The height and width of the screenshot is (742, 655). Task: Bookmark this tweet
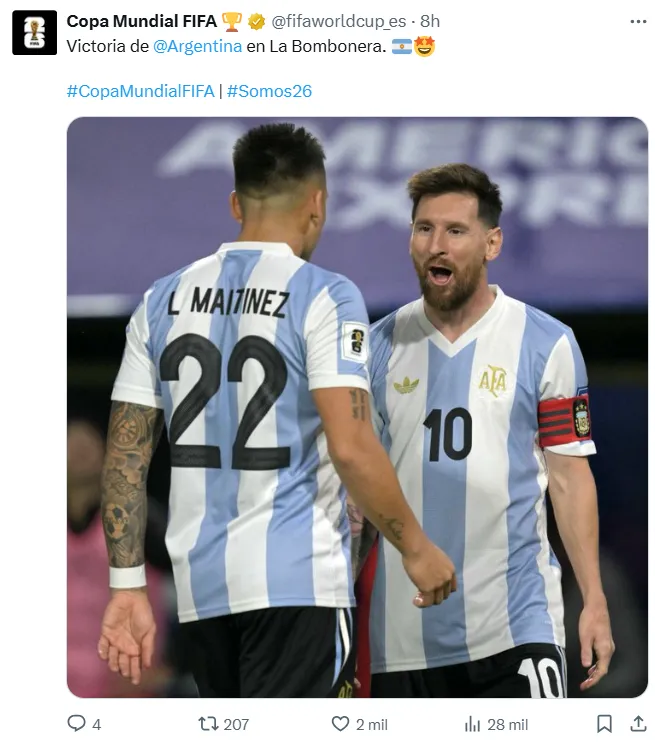[604, 723]
